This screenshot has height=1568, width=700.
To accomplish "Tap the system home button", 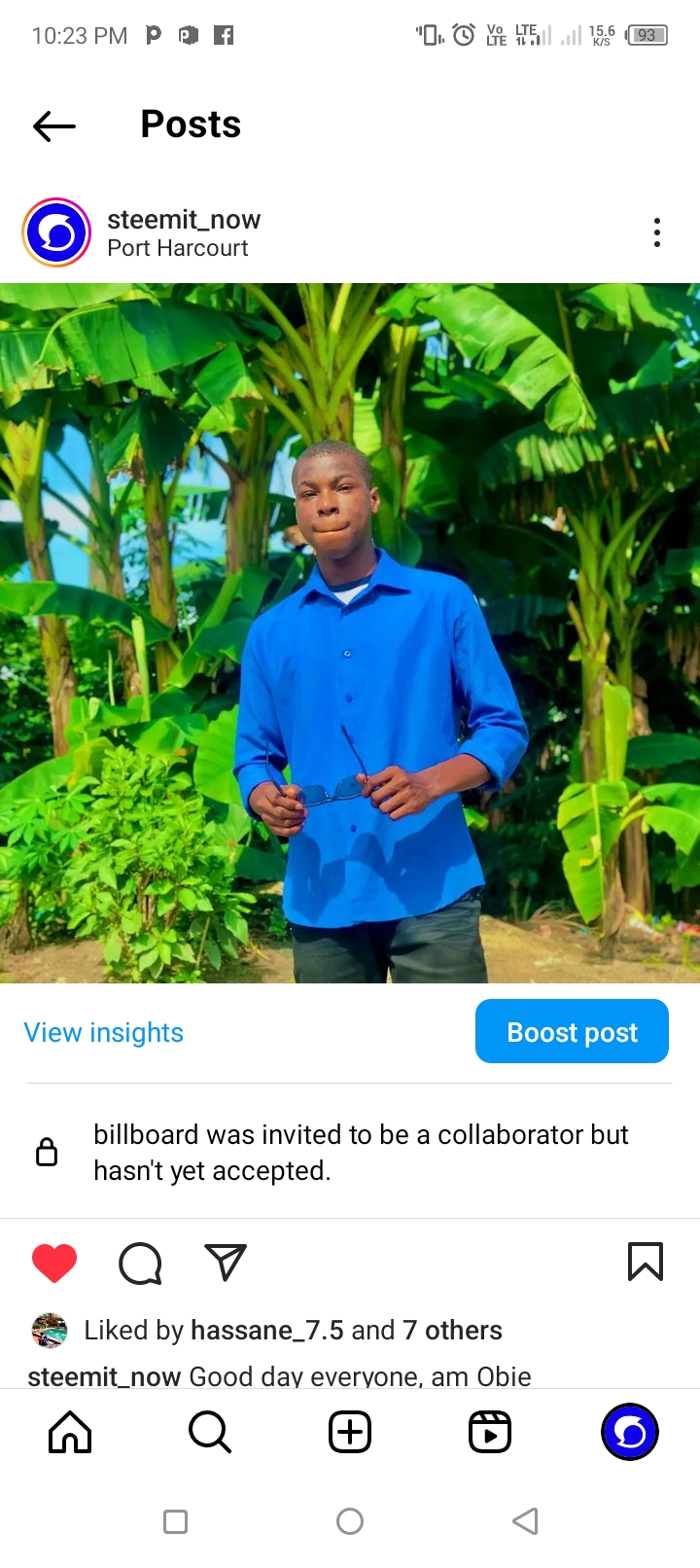I will pos(350,1521).
